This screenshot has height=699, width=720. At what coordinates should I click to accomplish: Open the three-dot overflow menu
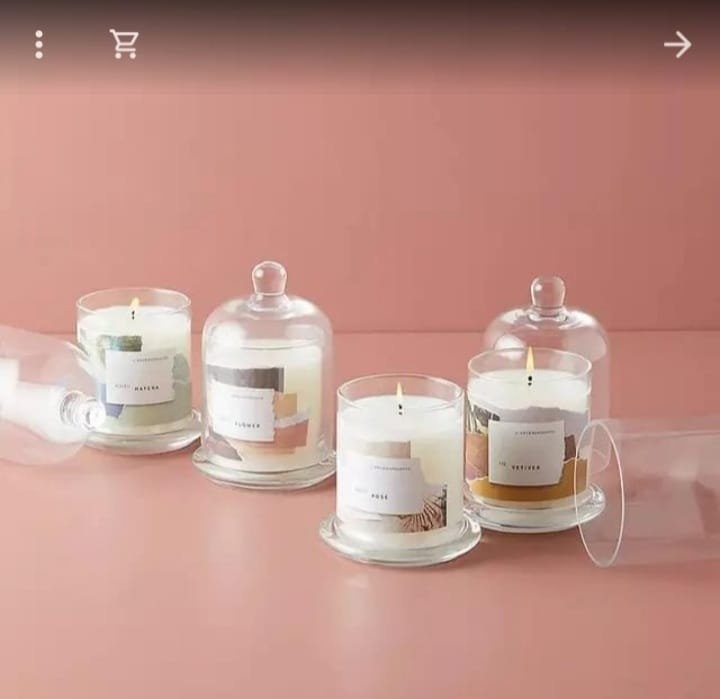tap(39, 44)
